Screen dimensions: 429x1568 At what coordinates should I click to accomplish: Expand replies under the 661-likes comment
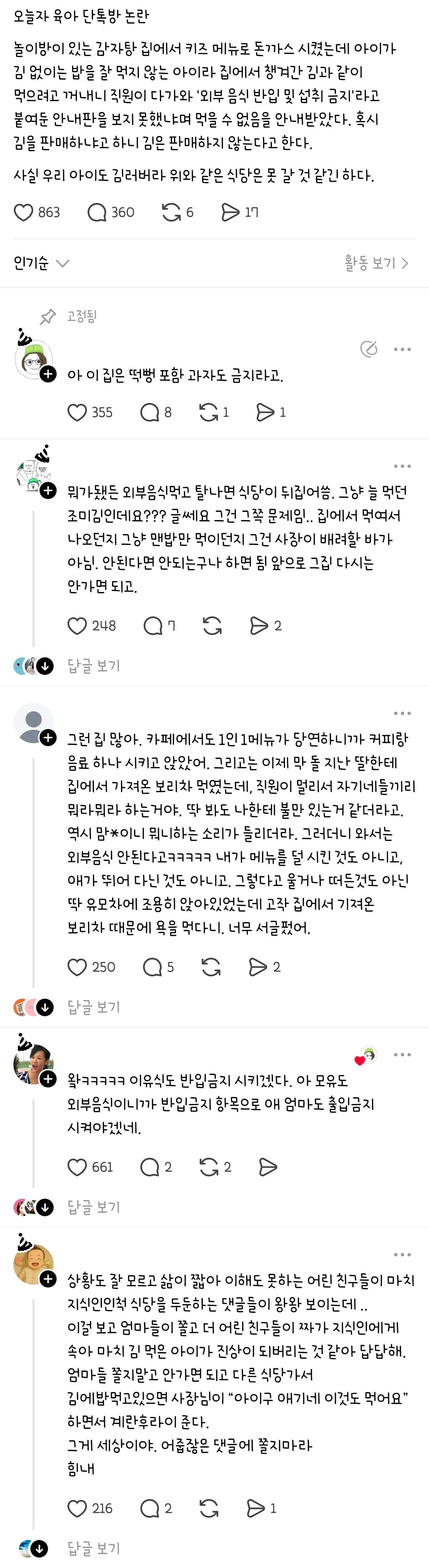click(x=93, y=1207)
